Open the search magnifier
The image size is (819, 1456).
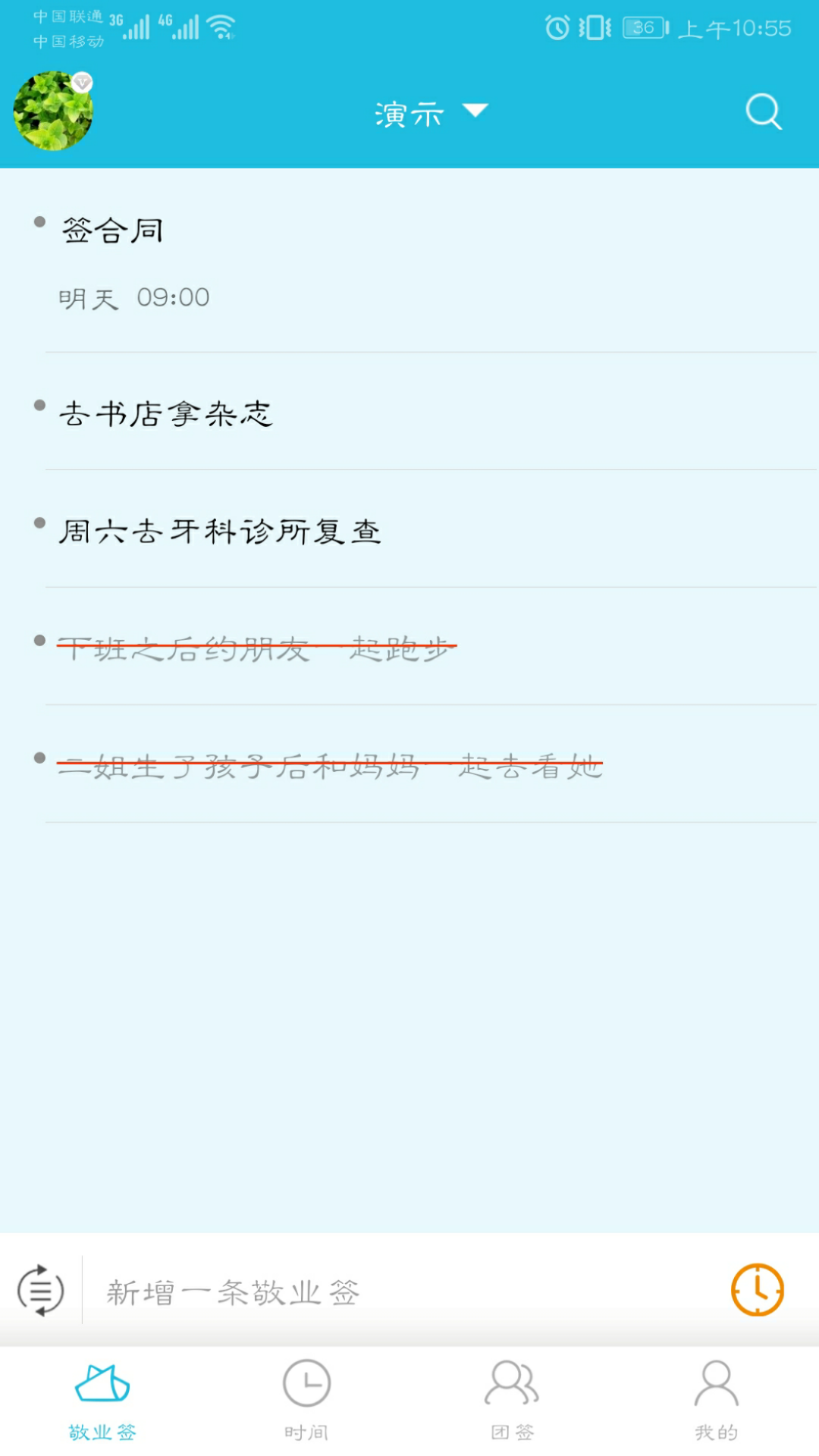pyautogui.click(x=763, y=112)
